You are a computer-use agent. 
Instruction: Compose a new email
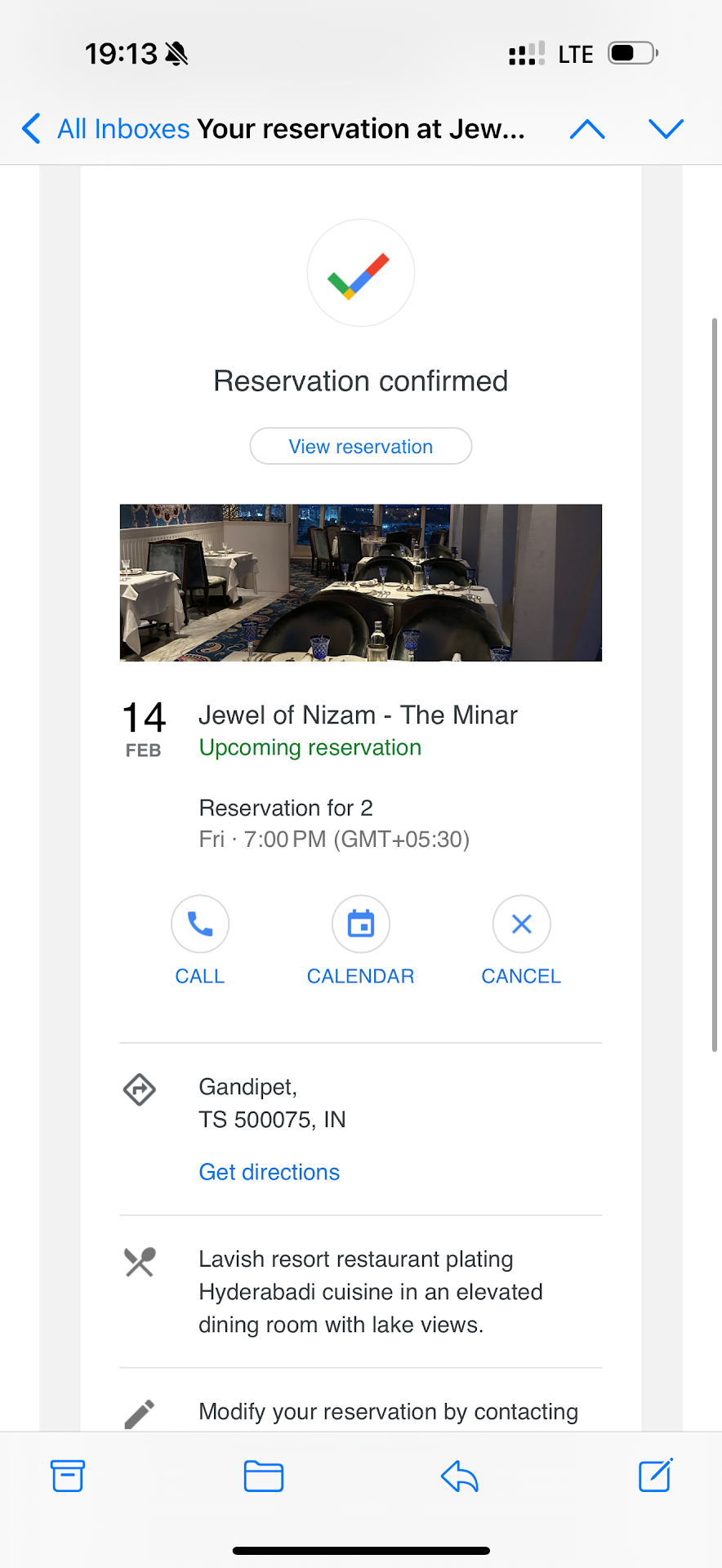click(x=655, y=1476)
